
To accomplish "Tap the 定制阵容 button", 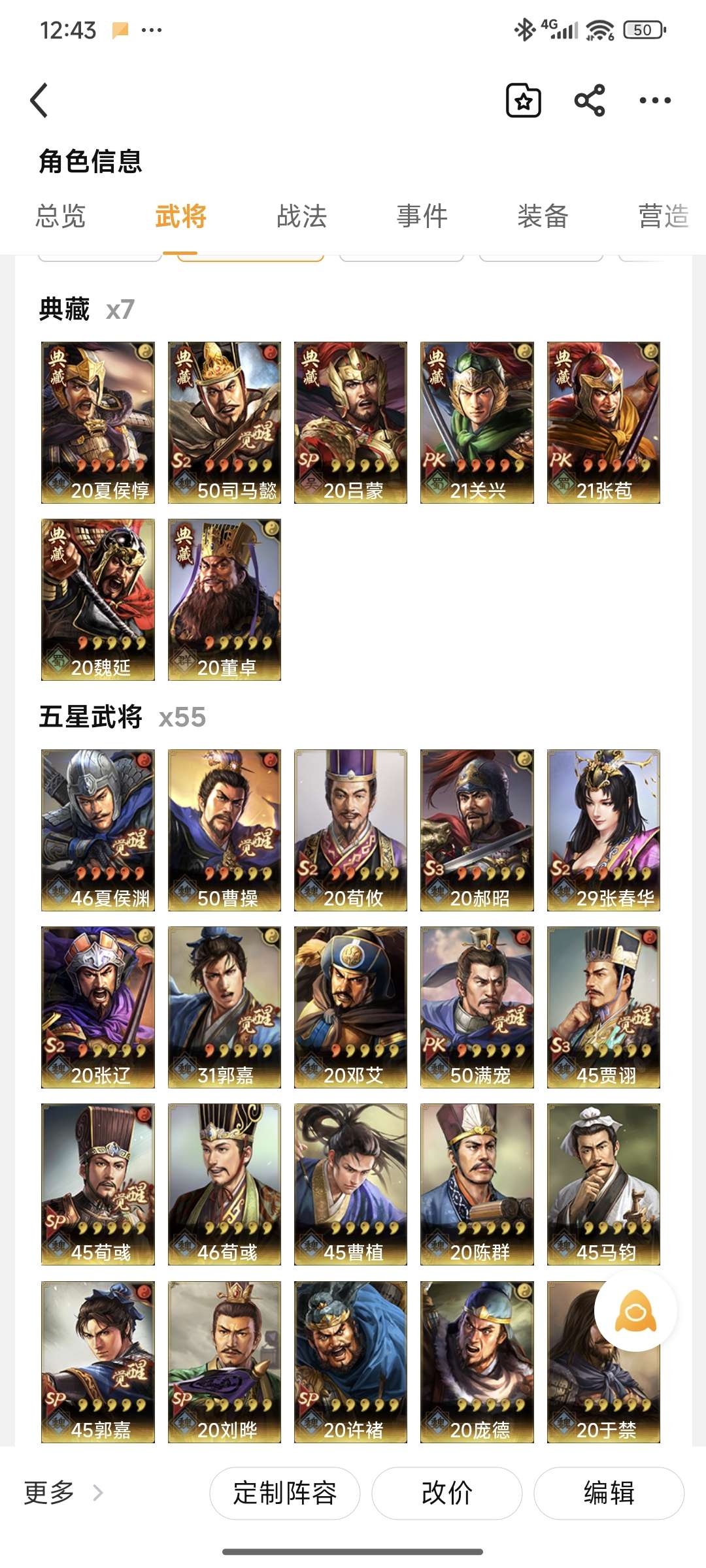I will [x=284, y=1493].
